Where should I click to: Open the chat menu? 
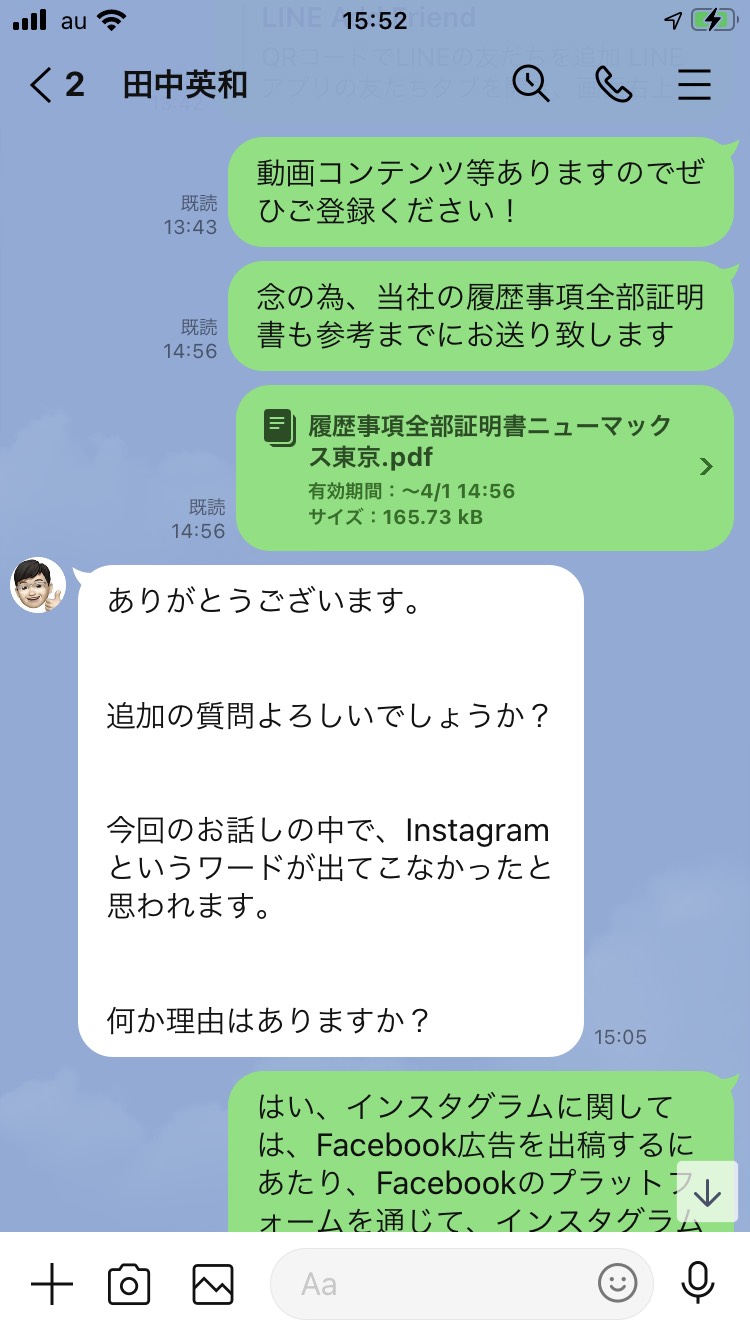(694, 85)
